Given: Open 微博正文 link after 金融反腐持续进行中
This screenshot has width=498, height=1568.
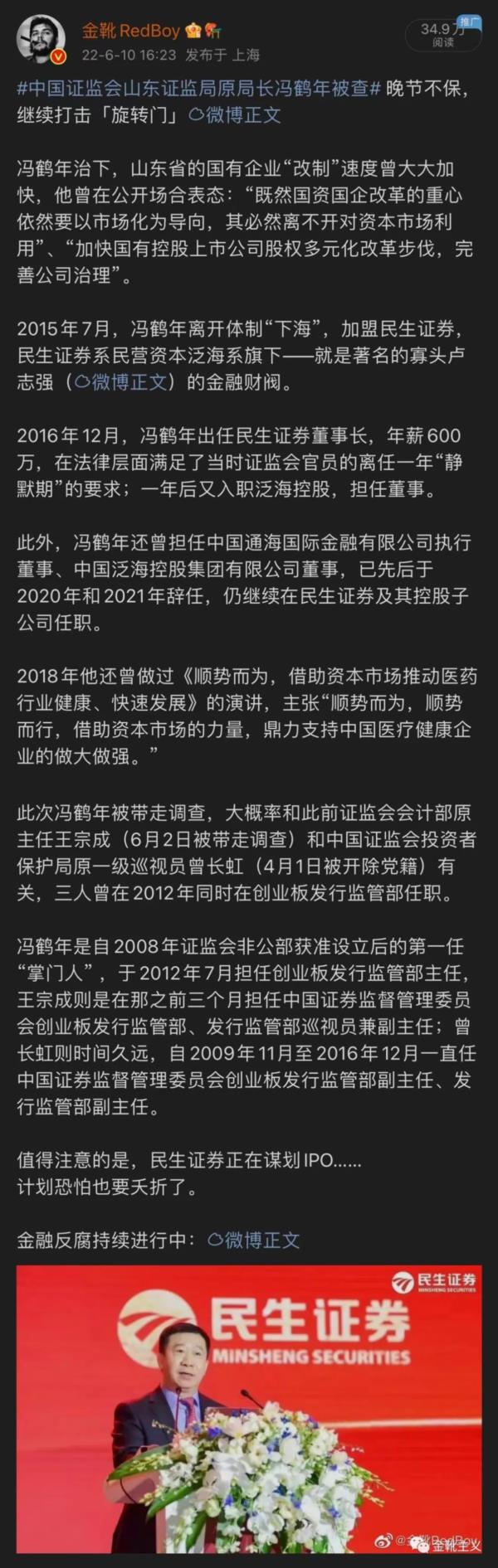Looking at the screenshot, I should (253, 1240).
